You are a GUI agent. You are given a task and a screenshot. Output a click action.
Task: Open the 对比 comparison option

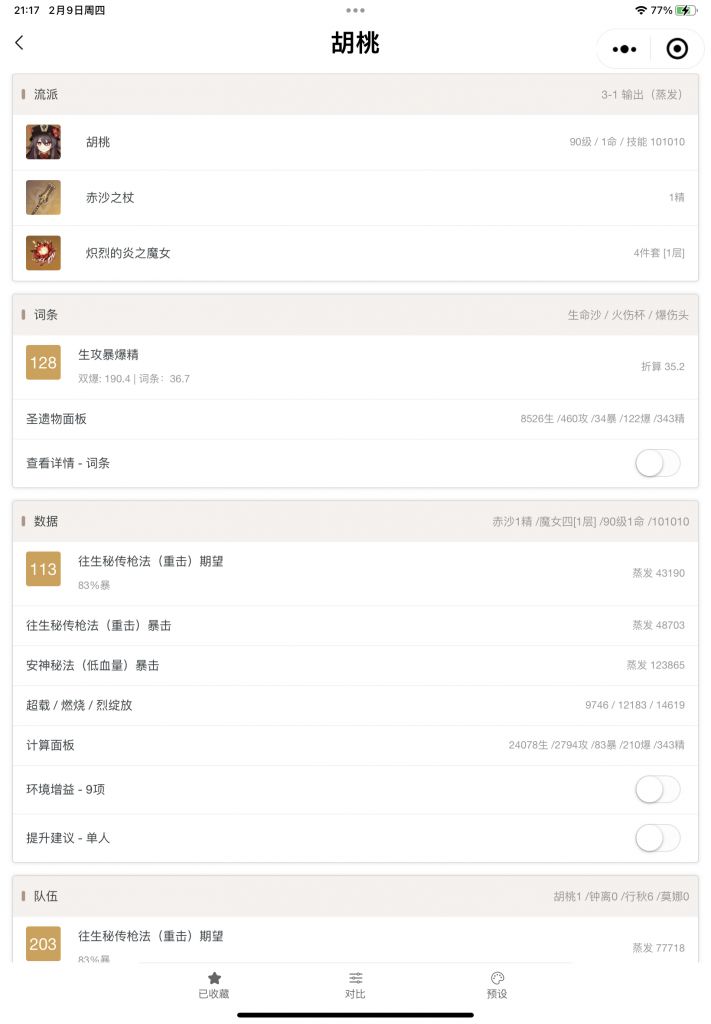pyautogui.click(x=355, y=985)
